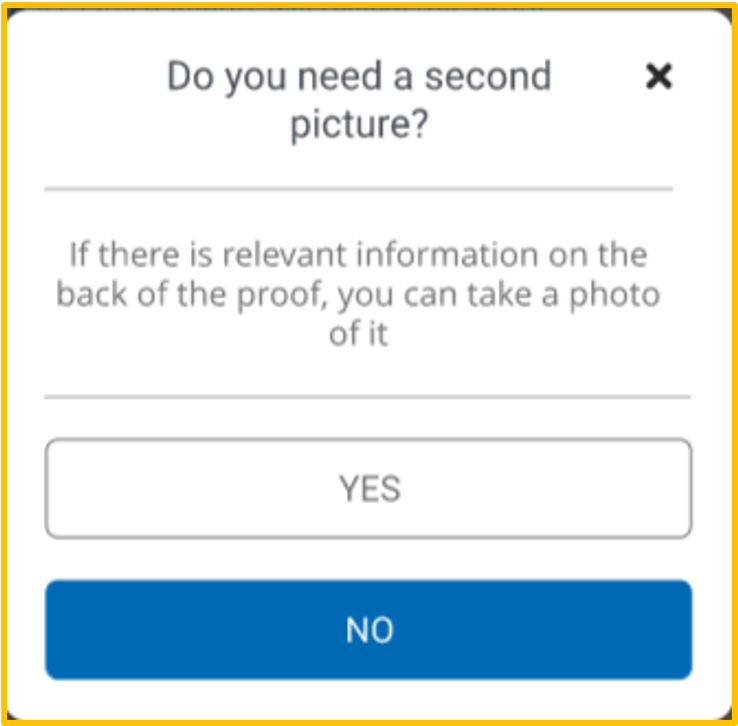The width and height of the screenshot is (738, 726).
Task: Close the second picture dialog
Action: 658,76
